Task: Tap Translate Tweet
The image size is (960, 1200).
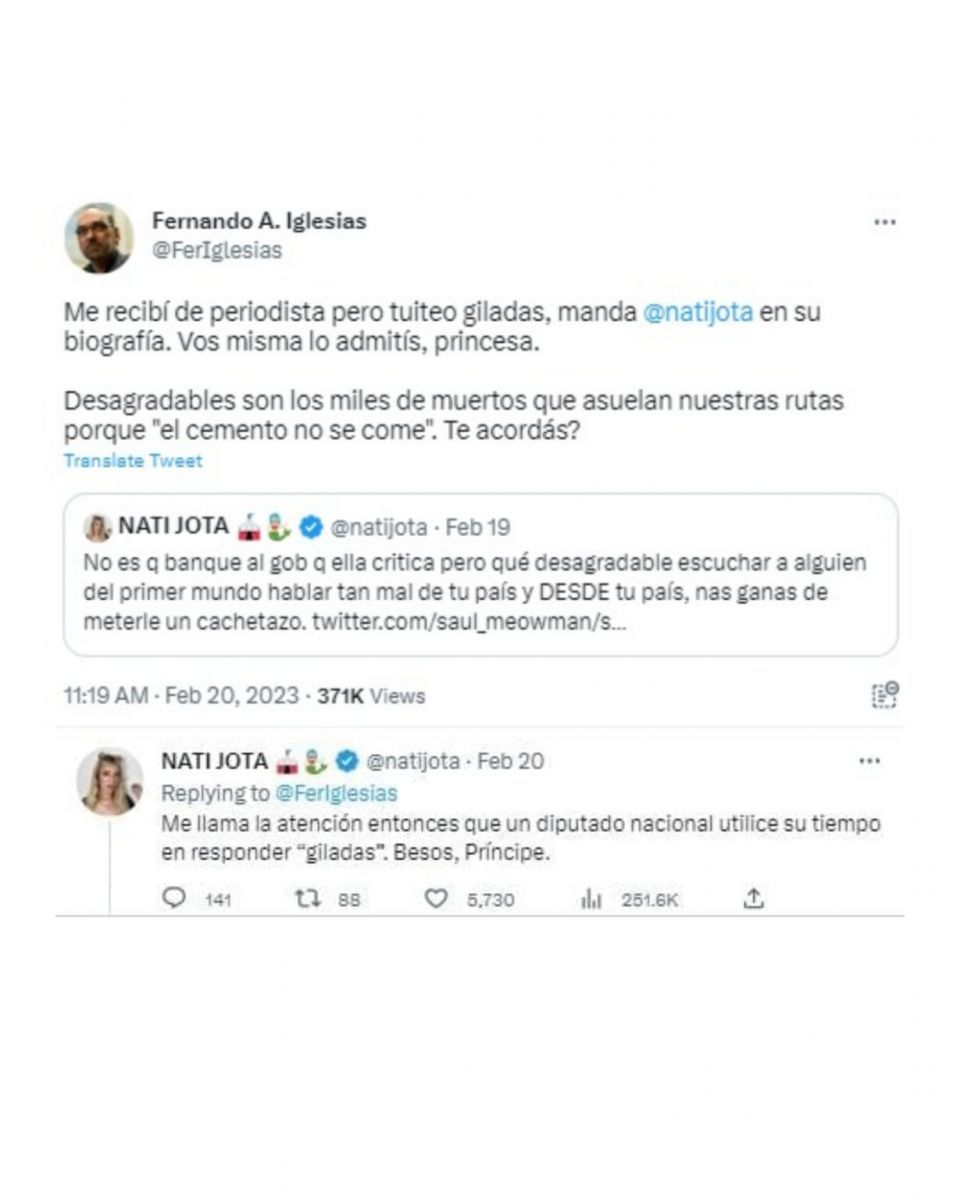Action: click(x=133, y=461)
